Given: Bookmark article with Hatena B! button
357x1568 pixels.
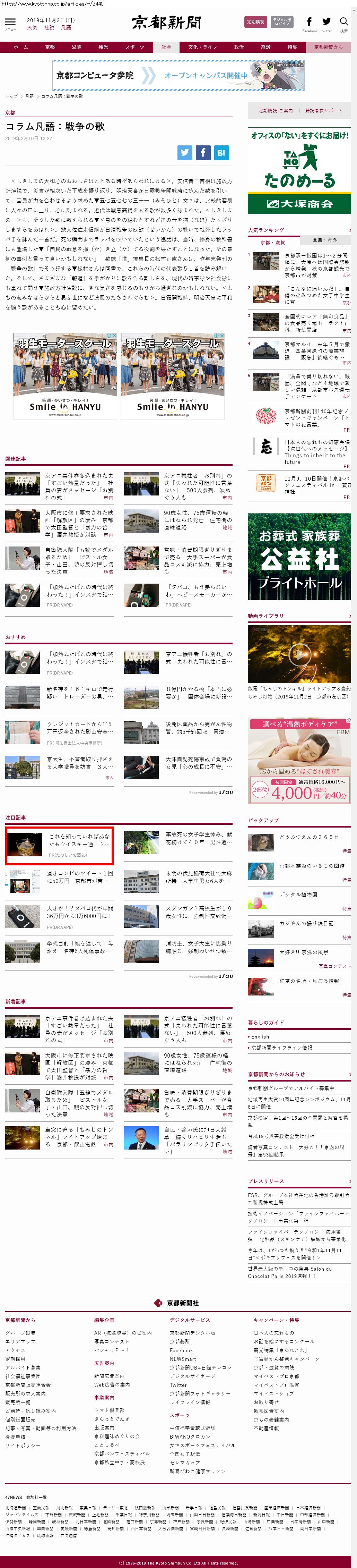Looking at the screenshot, I should [221, 153].
